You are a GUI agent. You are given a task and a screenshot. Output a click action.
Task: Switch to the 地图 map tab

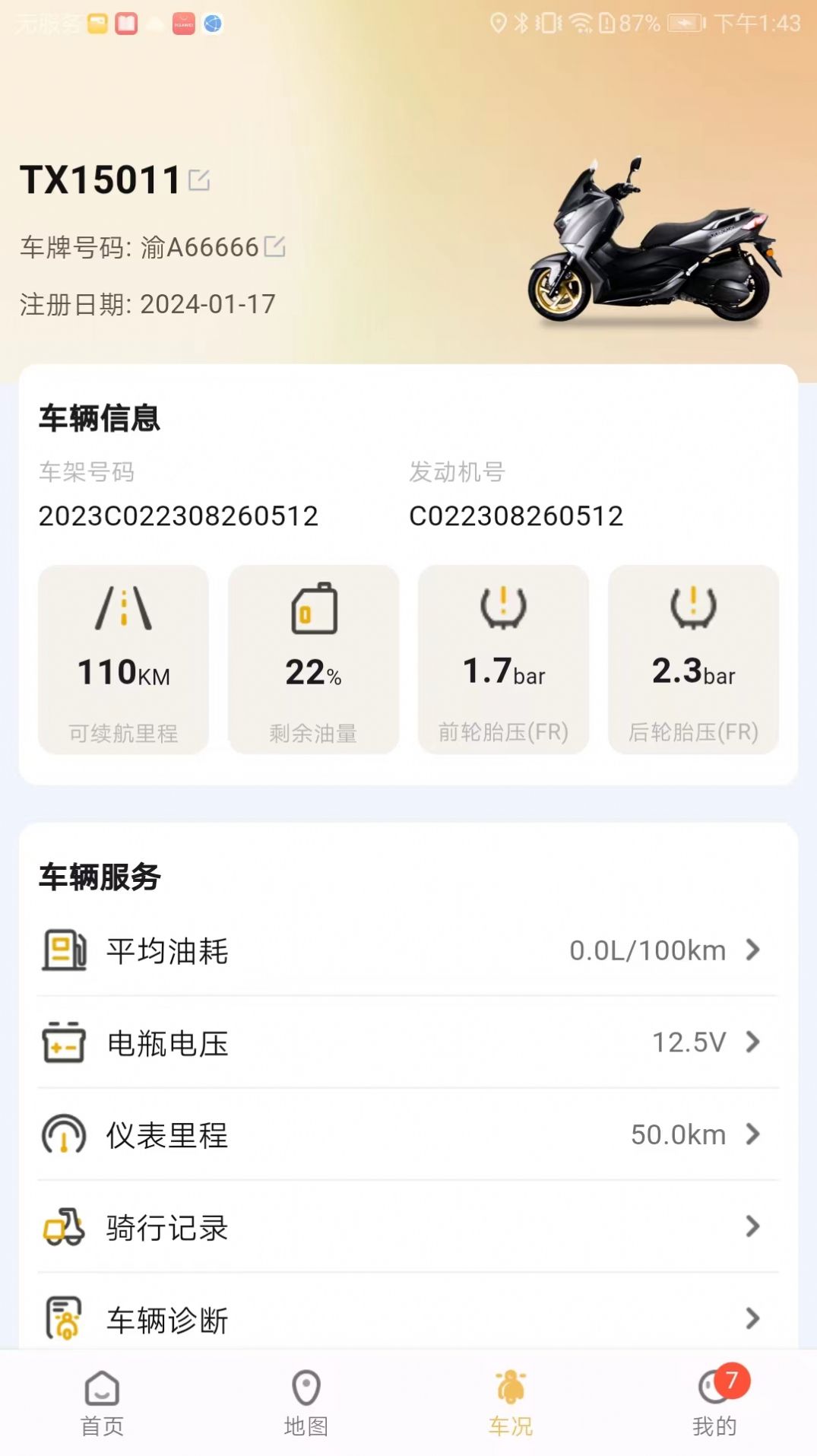pos(306,1404)
